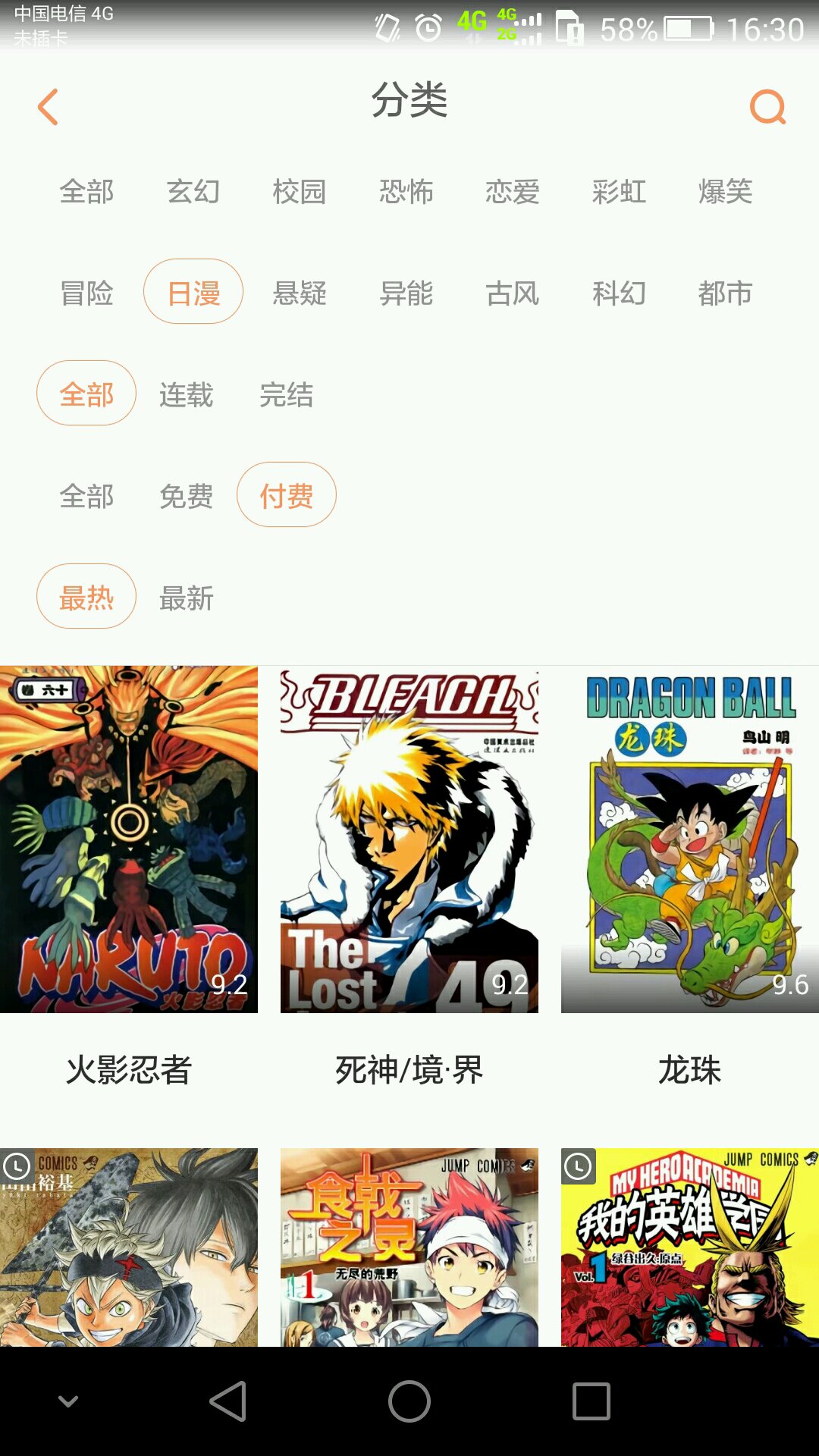
Task: Switch price filter to 免费
Action: pos(187,496)
